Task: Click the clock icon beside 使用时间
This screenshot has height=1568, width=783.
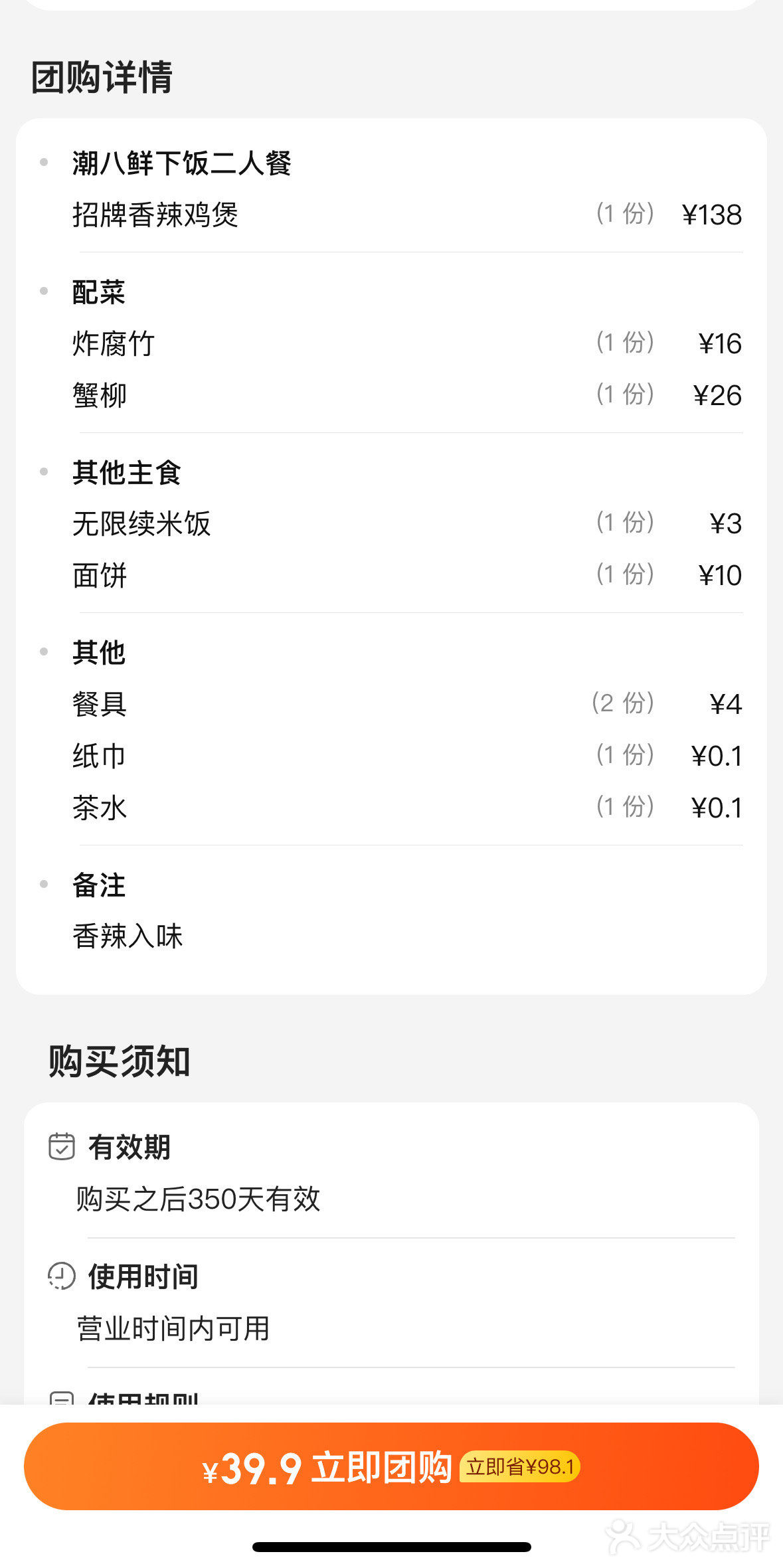Action: (62, 1276)
